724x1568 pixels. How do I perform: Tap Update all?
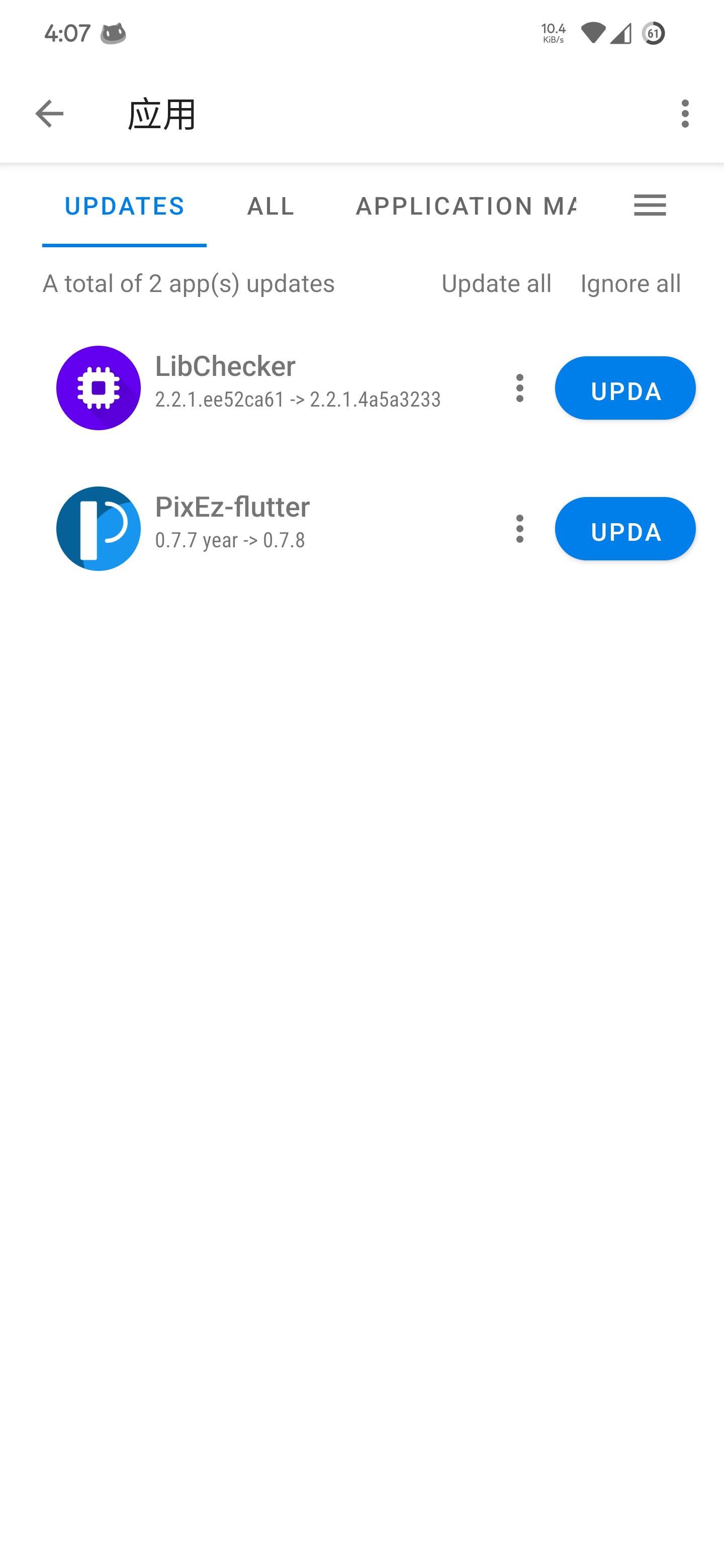pyautogui.click(x=496, y=283)
